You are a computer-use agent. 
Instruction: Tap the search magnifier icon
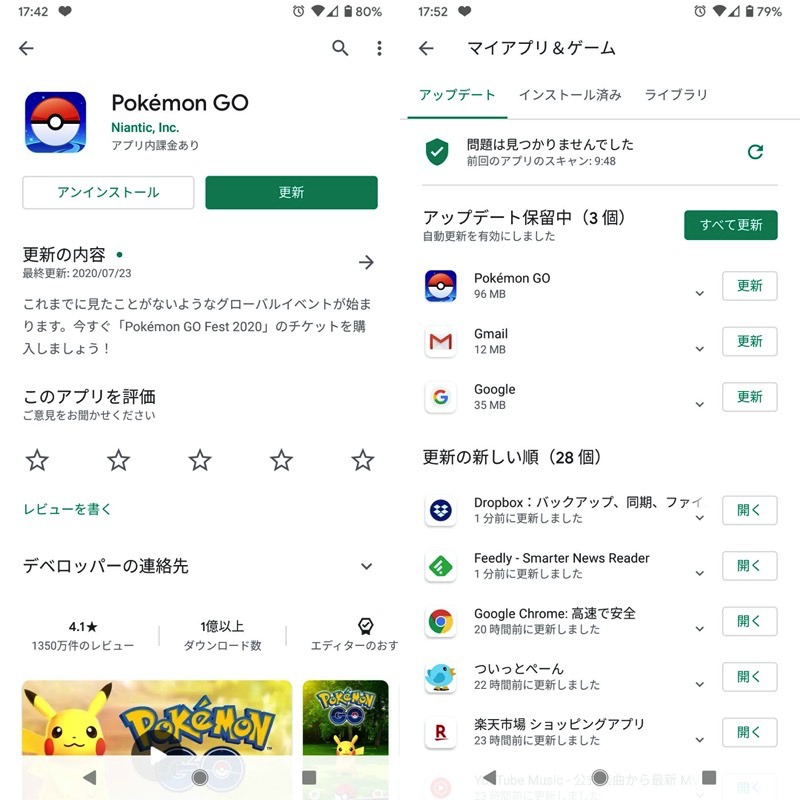[340, 48]
